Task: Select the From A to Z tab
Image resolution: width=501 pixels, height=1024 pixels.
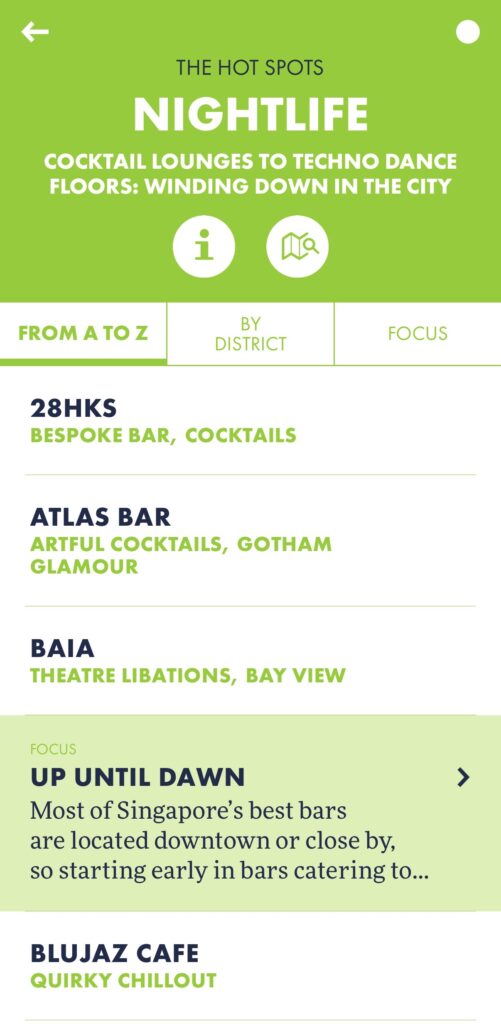Action: [x=83, y=334]
